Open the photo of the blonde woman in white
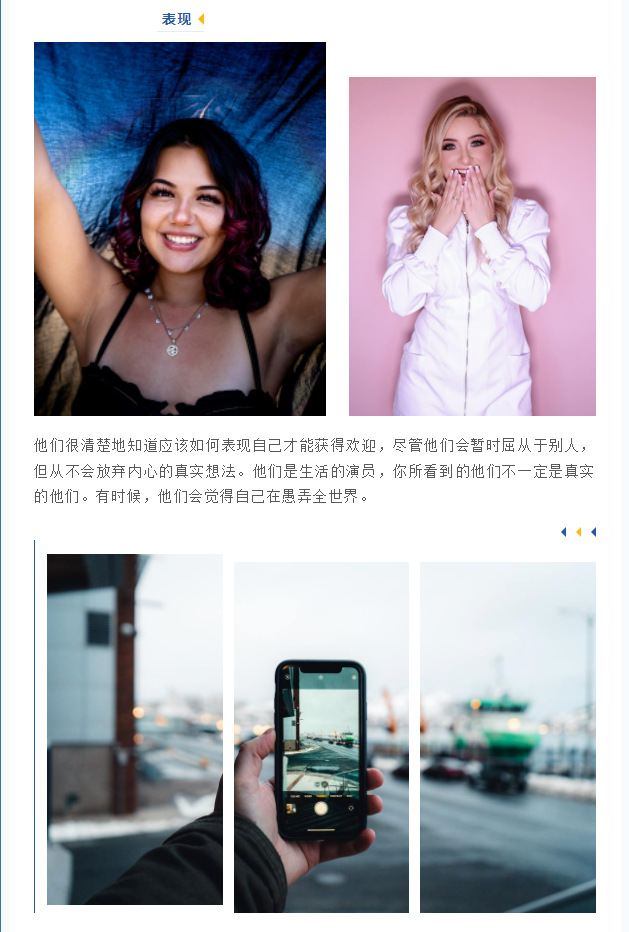 [x=472, y=246]
